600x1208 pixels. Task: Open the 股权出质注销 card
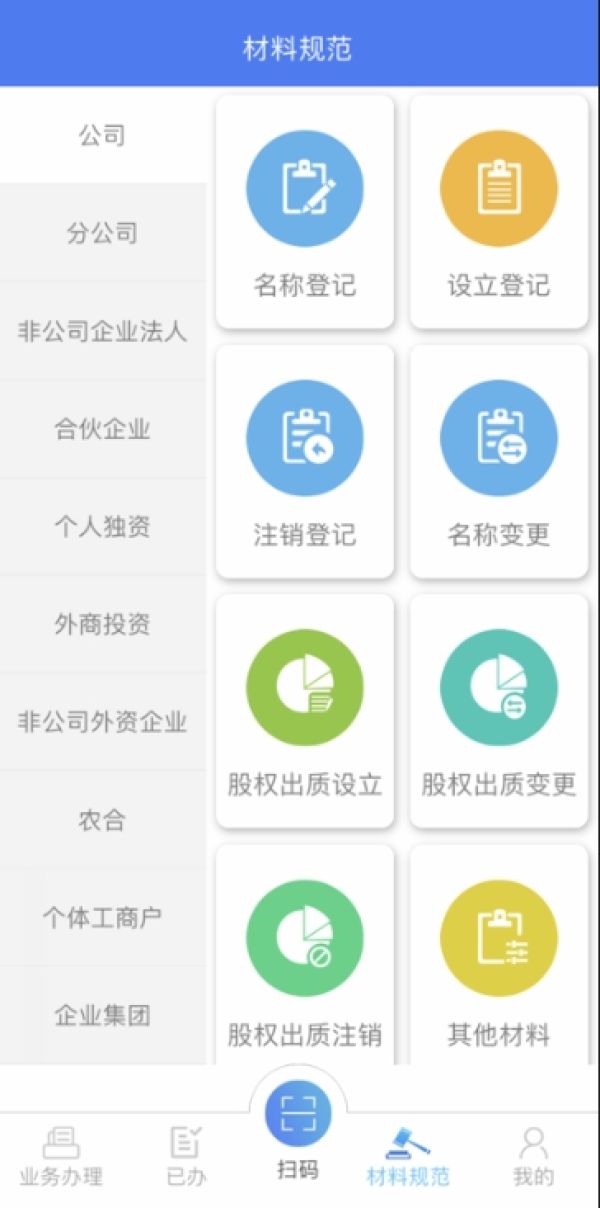point(305,955)
